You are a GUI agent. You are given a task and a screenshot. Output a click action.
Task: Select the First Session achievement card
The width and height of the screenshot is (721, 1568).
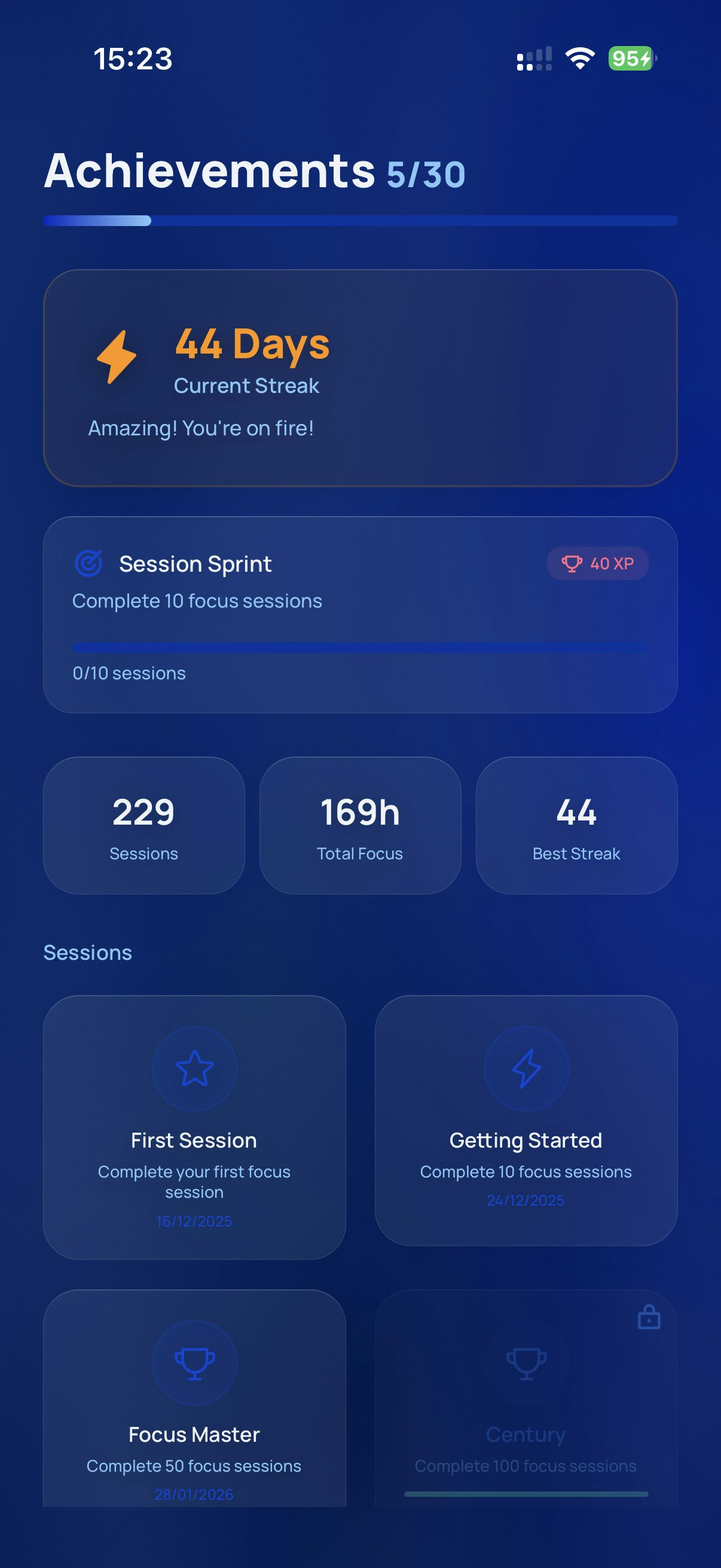[194, 1132]
